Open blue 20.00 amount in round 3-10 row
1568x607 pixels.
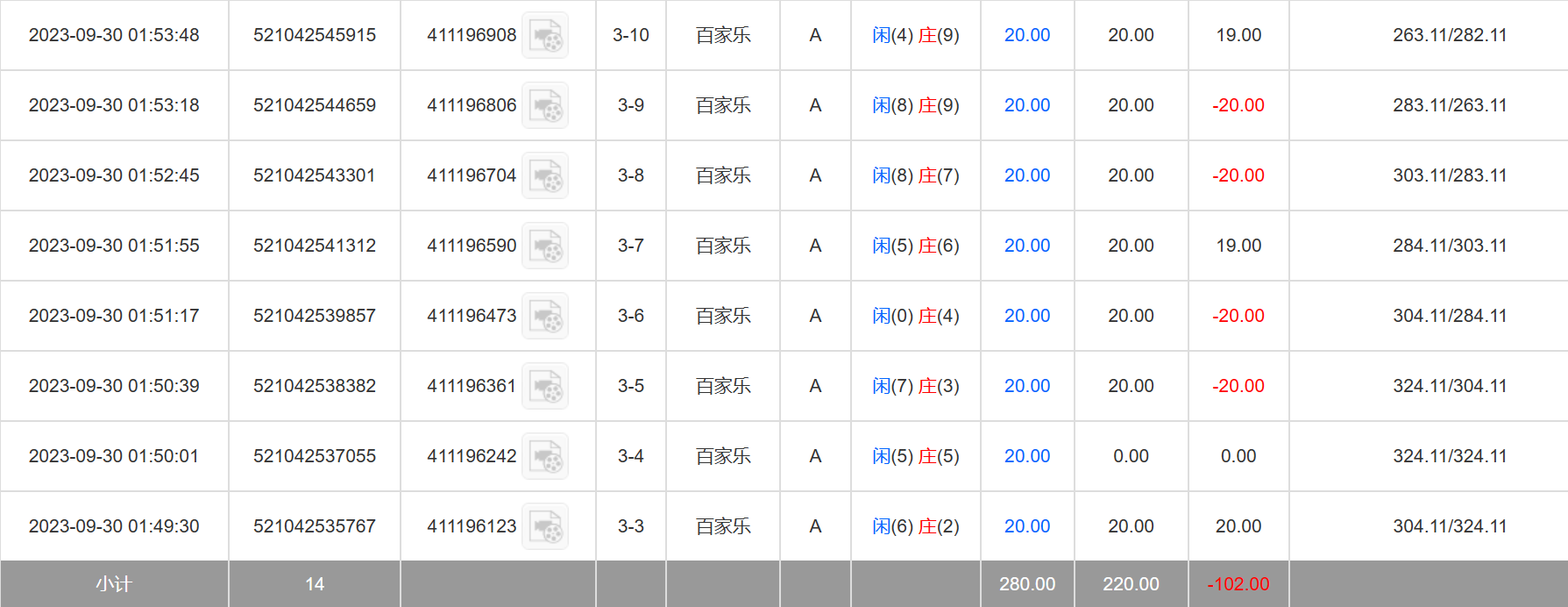1026,35
